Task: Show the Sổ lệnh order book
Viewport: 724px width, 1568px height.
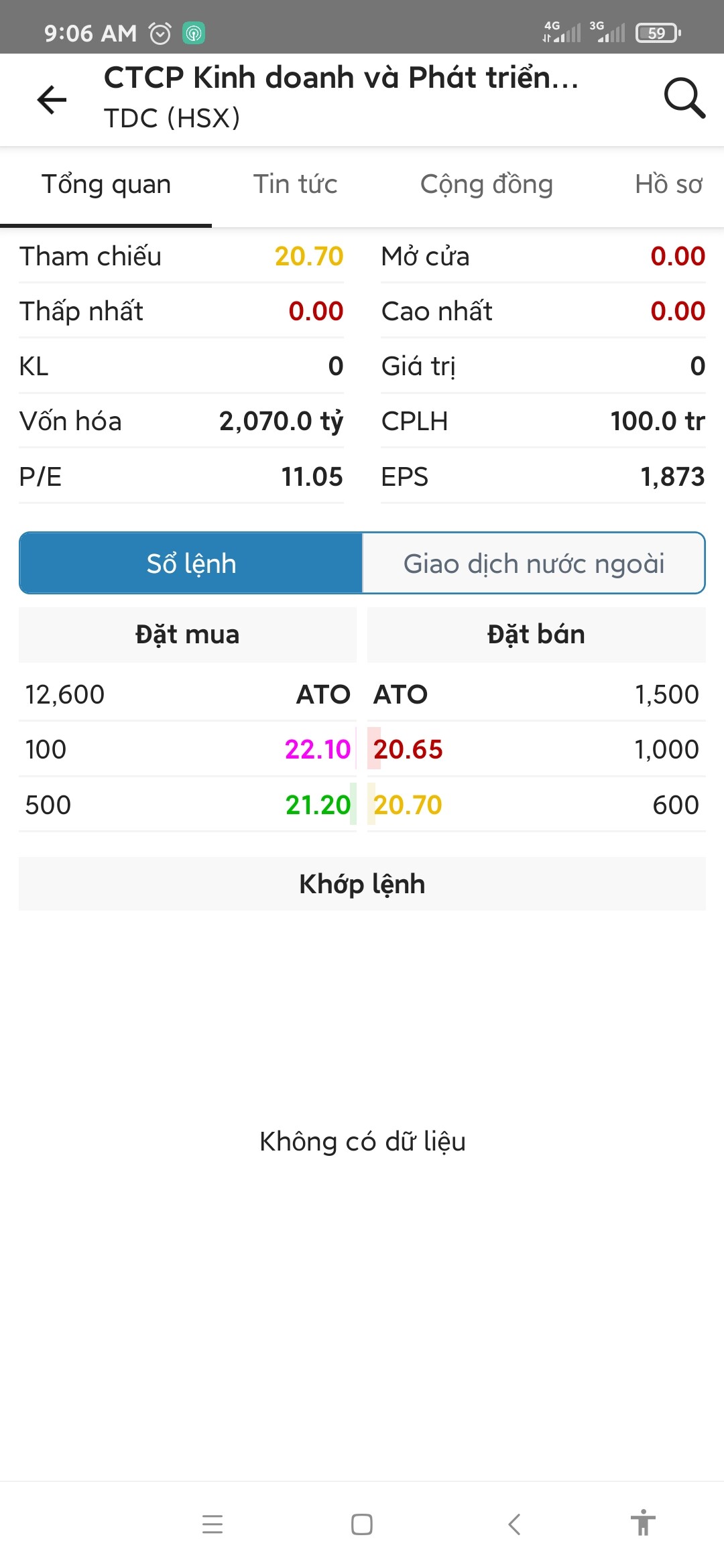Action: click(191, 564)
